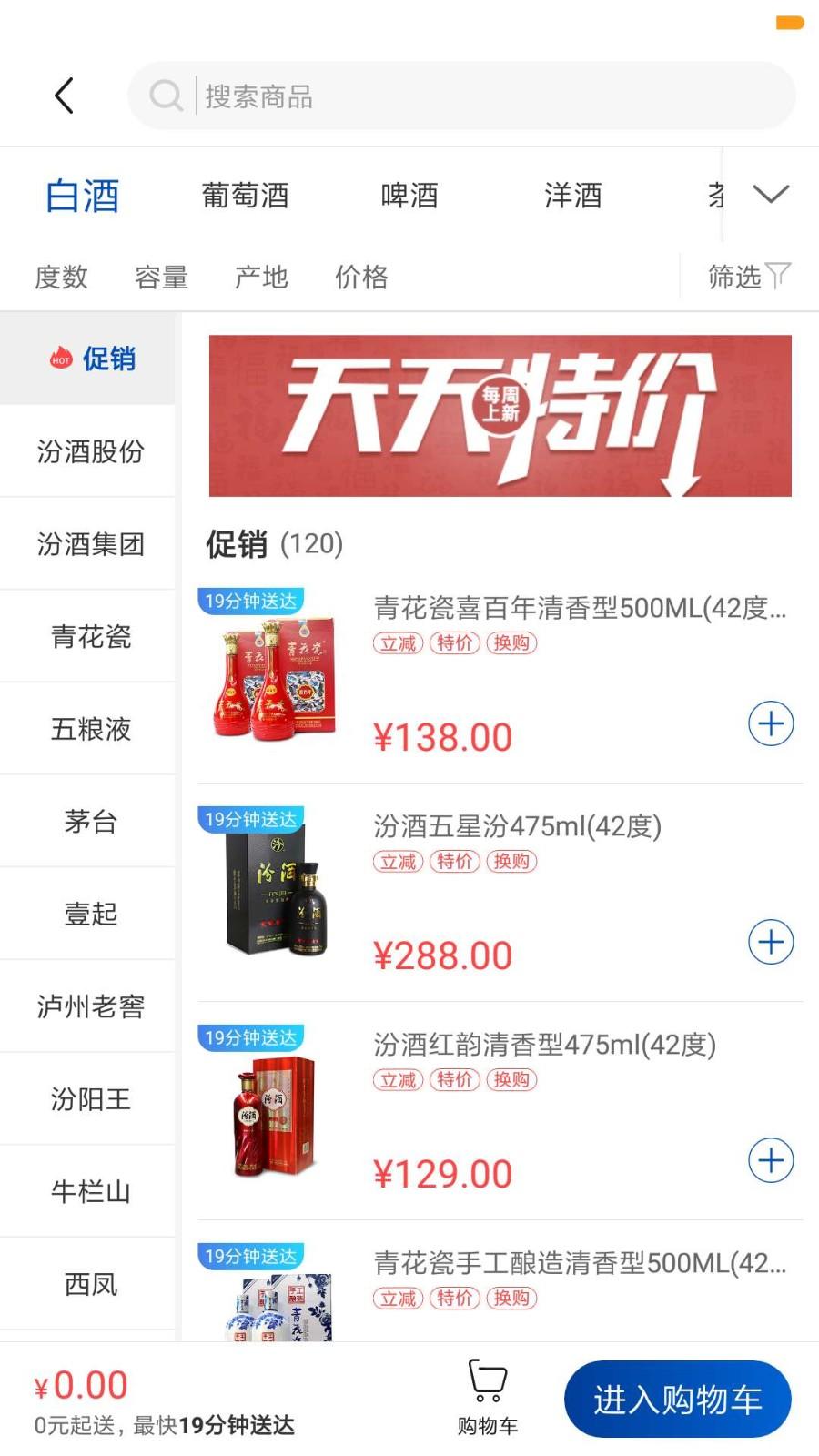The width and height of the screenshot is (819, 1456).
Task: Open the 价格 filter dropdown
Action: pyautogui.click(x=361, y=277)
